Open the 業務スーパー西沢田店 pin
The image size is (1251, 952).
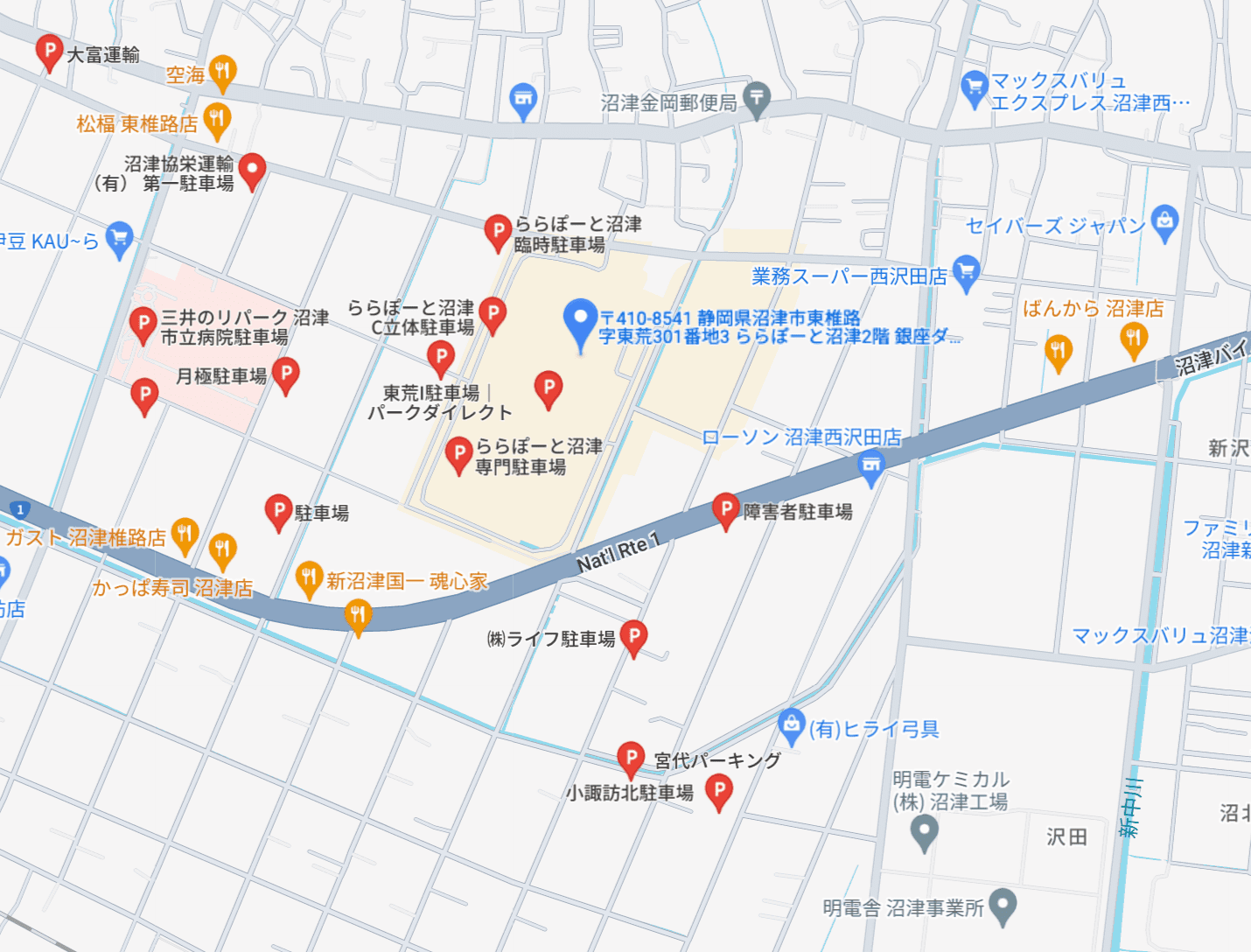tap(966, 271)
